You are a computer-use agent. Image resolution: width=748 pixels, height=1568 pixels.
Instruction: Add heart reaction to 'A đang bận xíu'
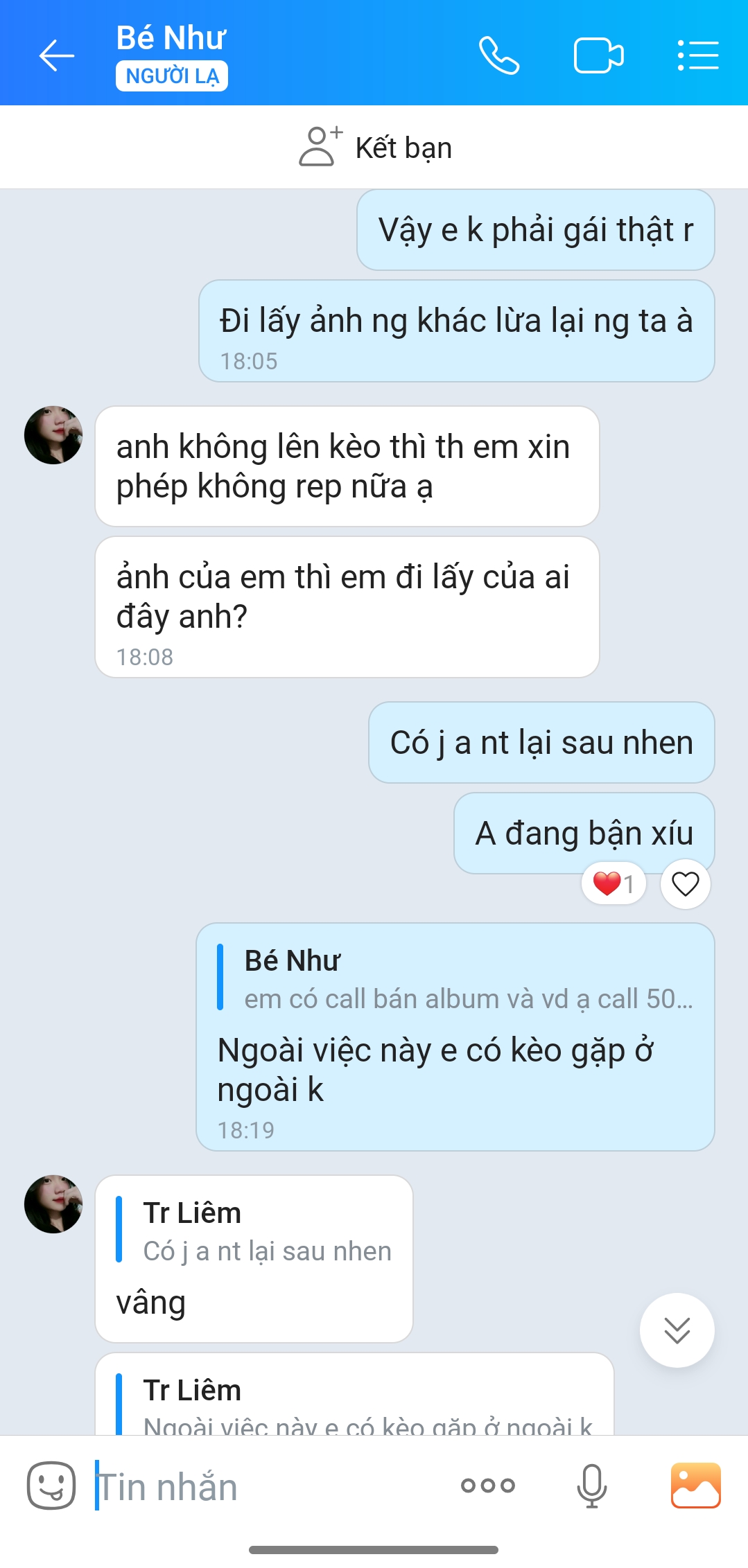click(685, 884)
